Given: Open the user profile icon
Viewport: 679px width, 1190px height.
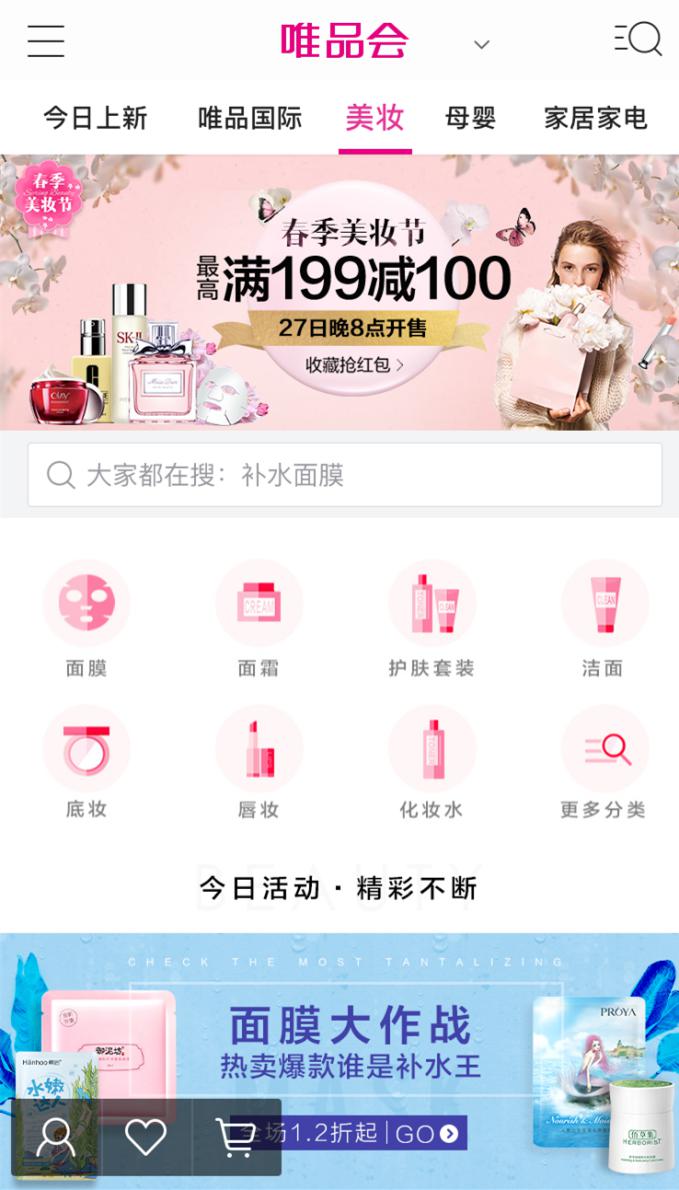Looking at the screenshot, I should coord(56,1138).
